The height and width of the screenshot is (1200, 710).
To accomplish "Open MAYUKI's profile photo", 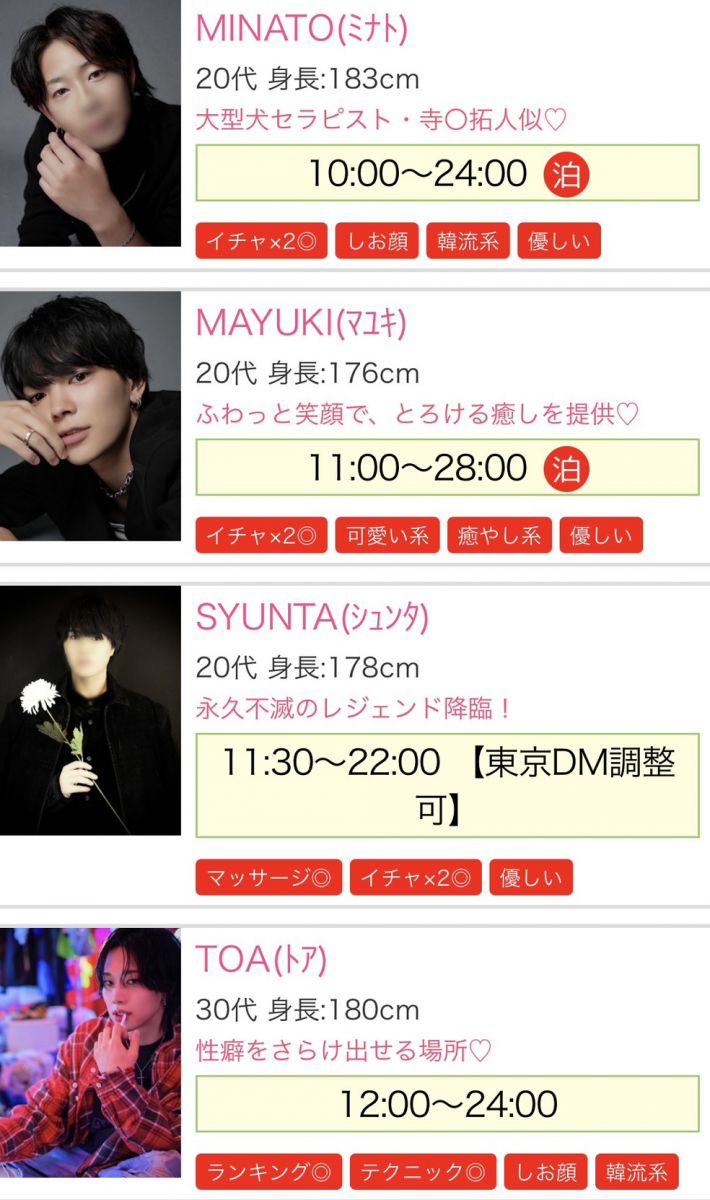I will (90, 415).
